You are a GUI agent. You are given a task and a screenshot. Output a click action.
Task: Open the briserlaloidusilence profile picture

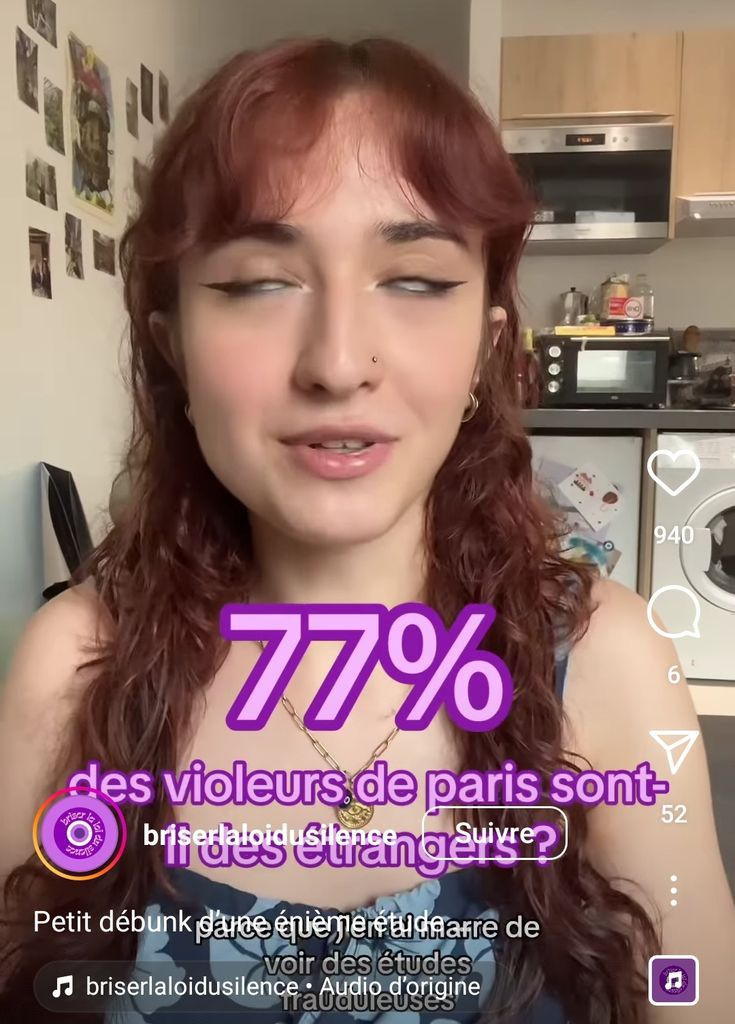coord(79,834)
